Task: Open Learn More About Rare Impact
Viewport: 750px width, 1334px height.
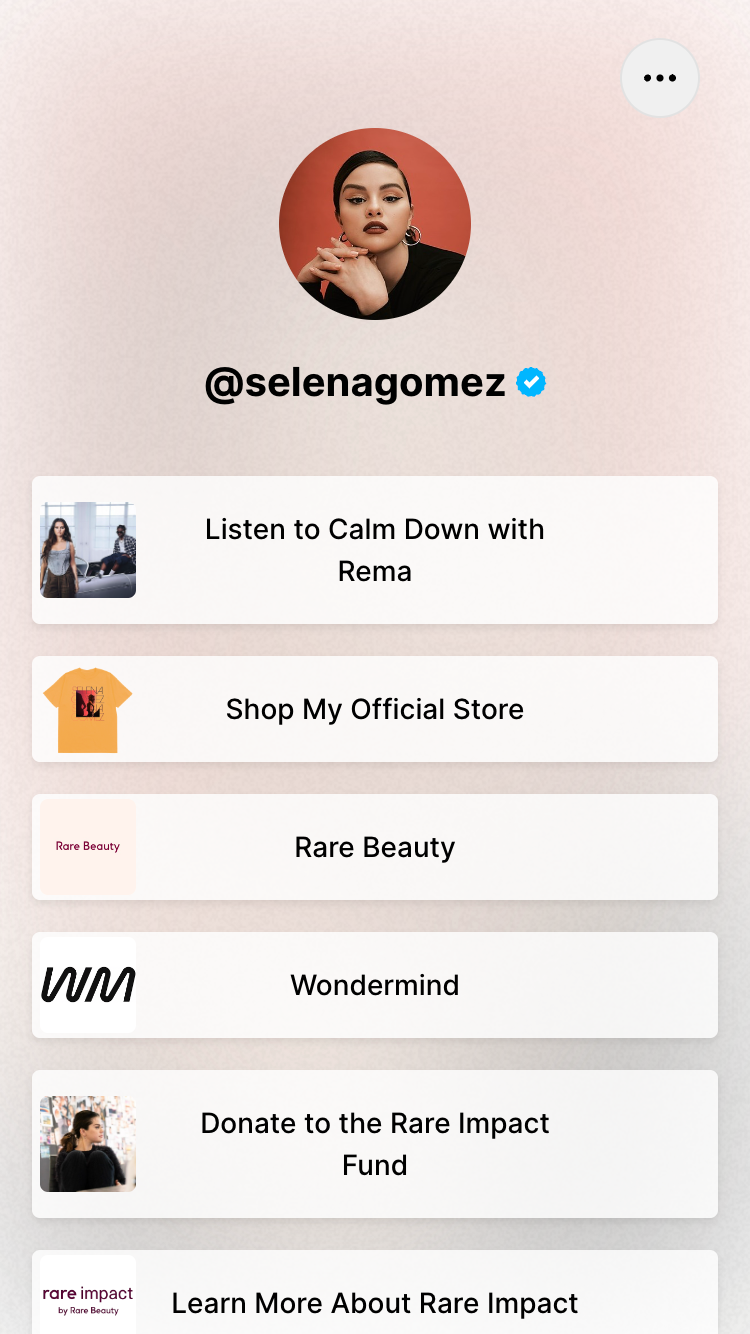Action: (375, 1302)
